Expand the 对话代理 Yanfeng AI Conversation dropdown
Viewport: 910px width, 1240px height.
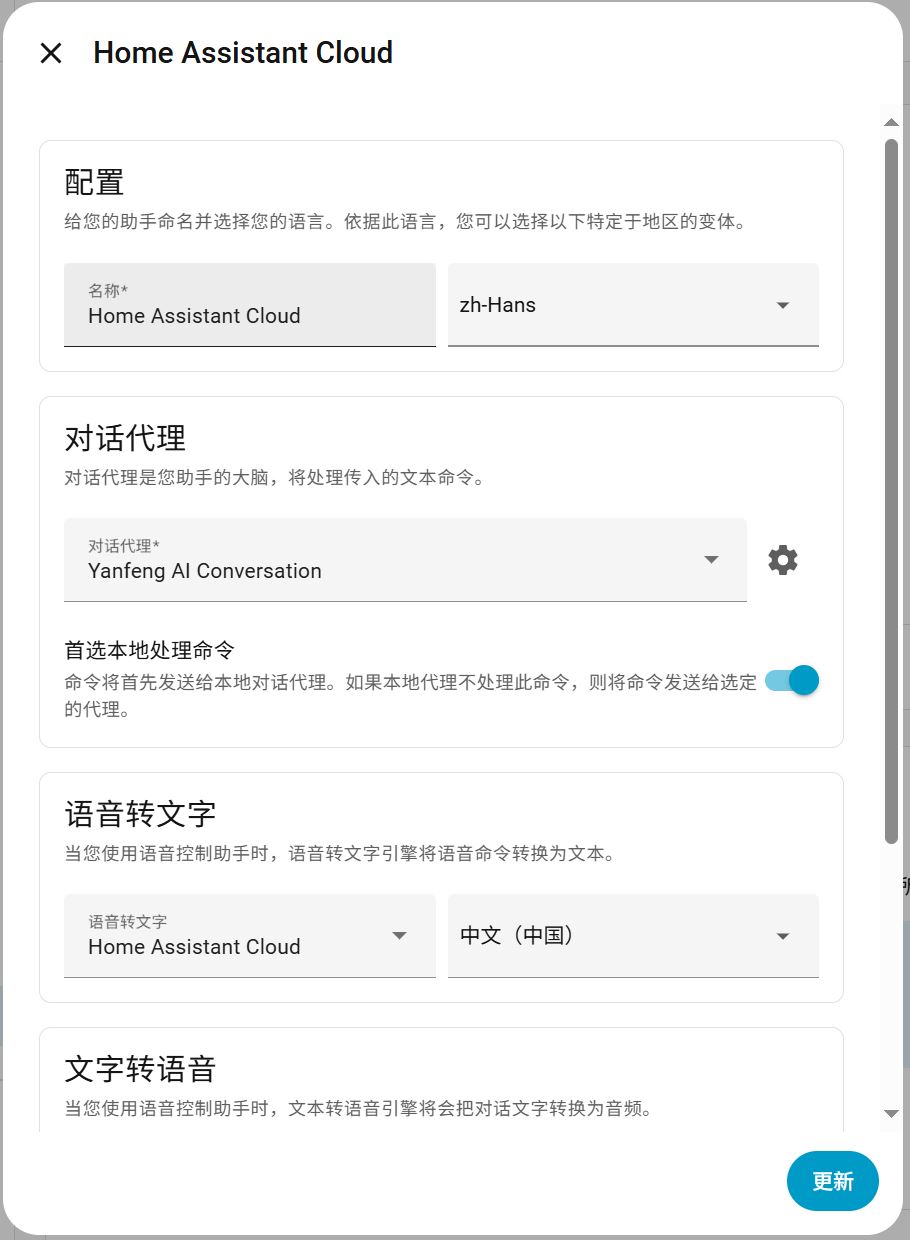(x=405, y=560)
